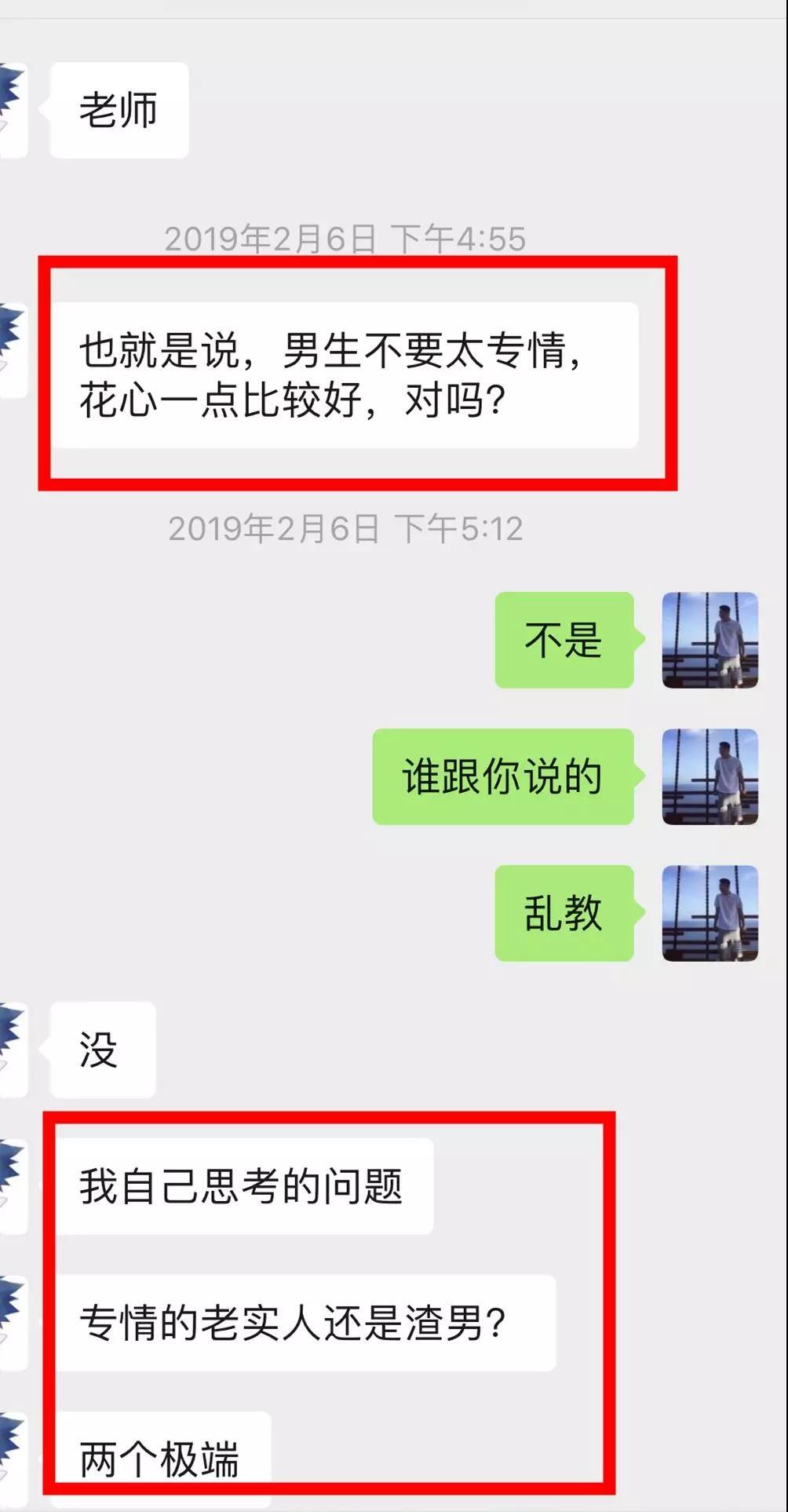
Task: Open sender's avatar beside "不是" message
Action: pos(710,640)
